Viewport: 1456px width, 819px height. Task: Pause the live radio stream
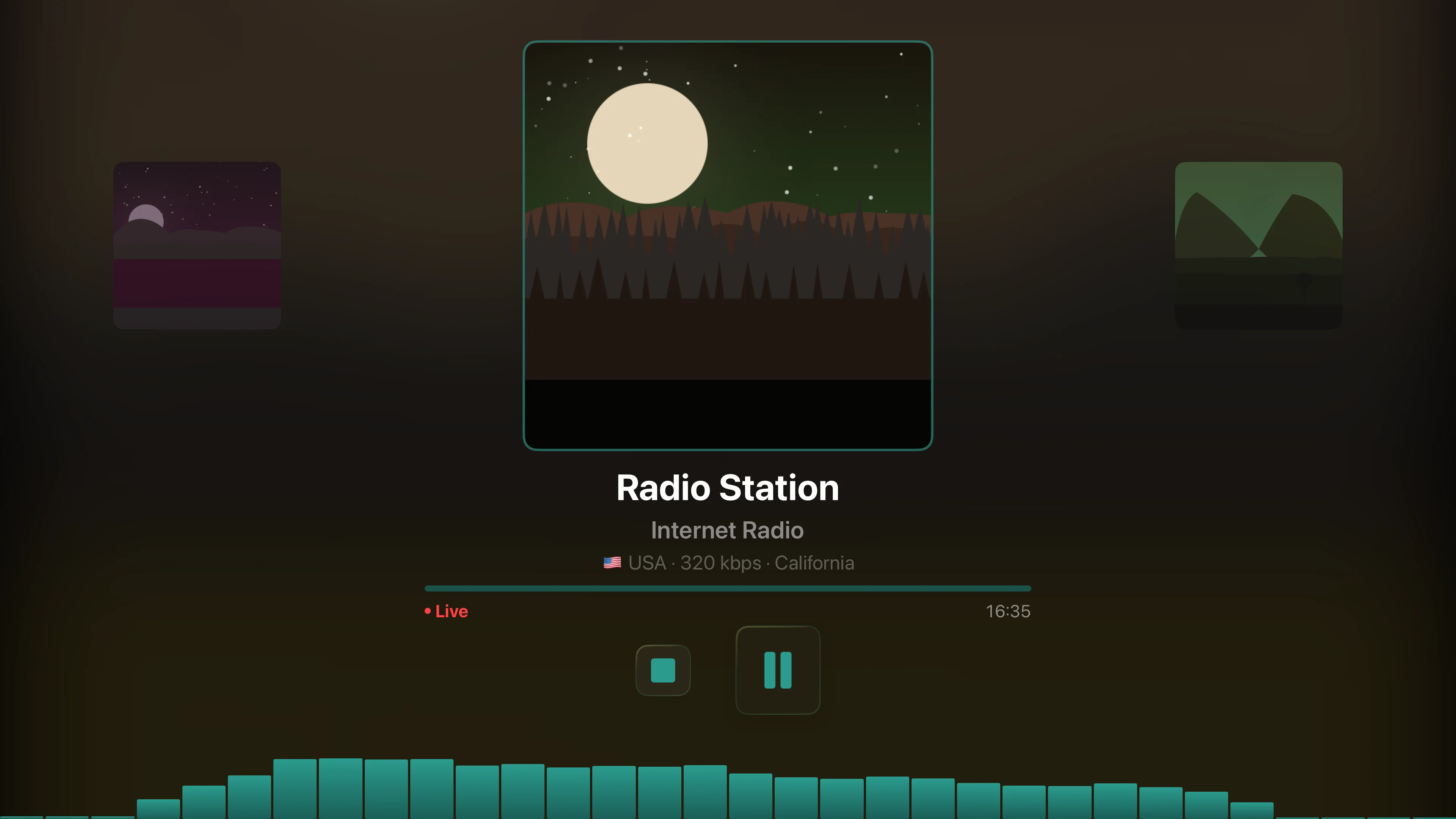777,670
